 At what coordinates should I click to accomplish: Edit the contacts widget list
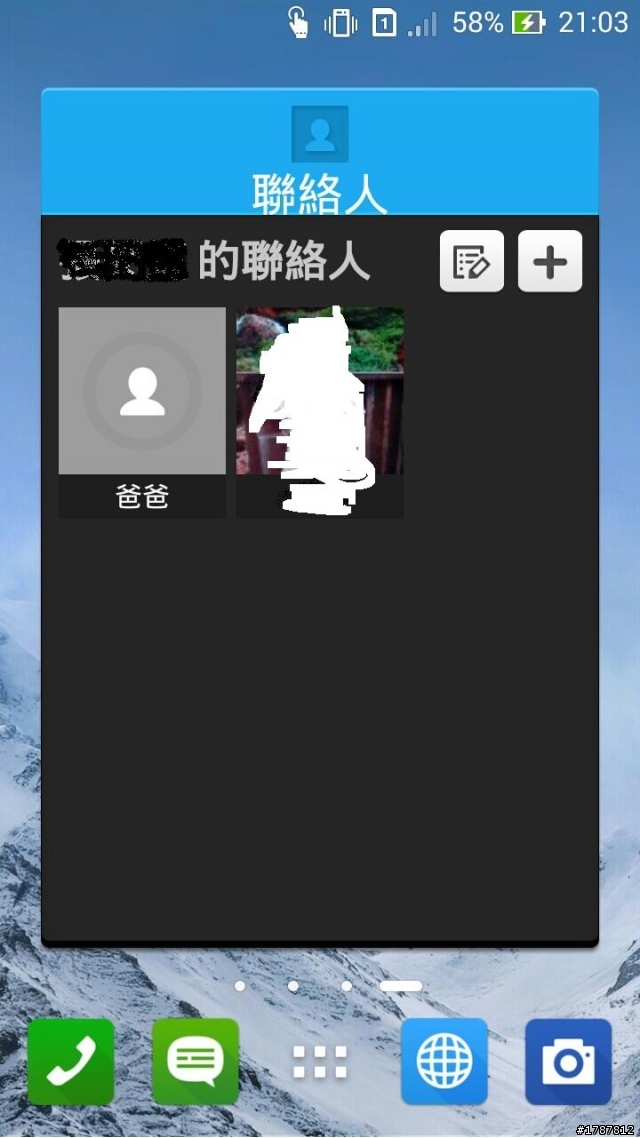point(472,262)
